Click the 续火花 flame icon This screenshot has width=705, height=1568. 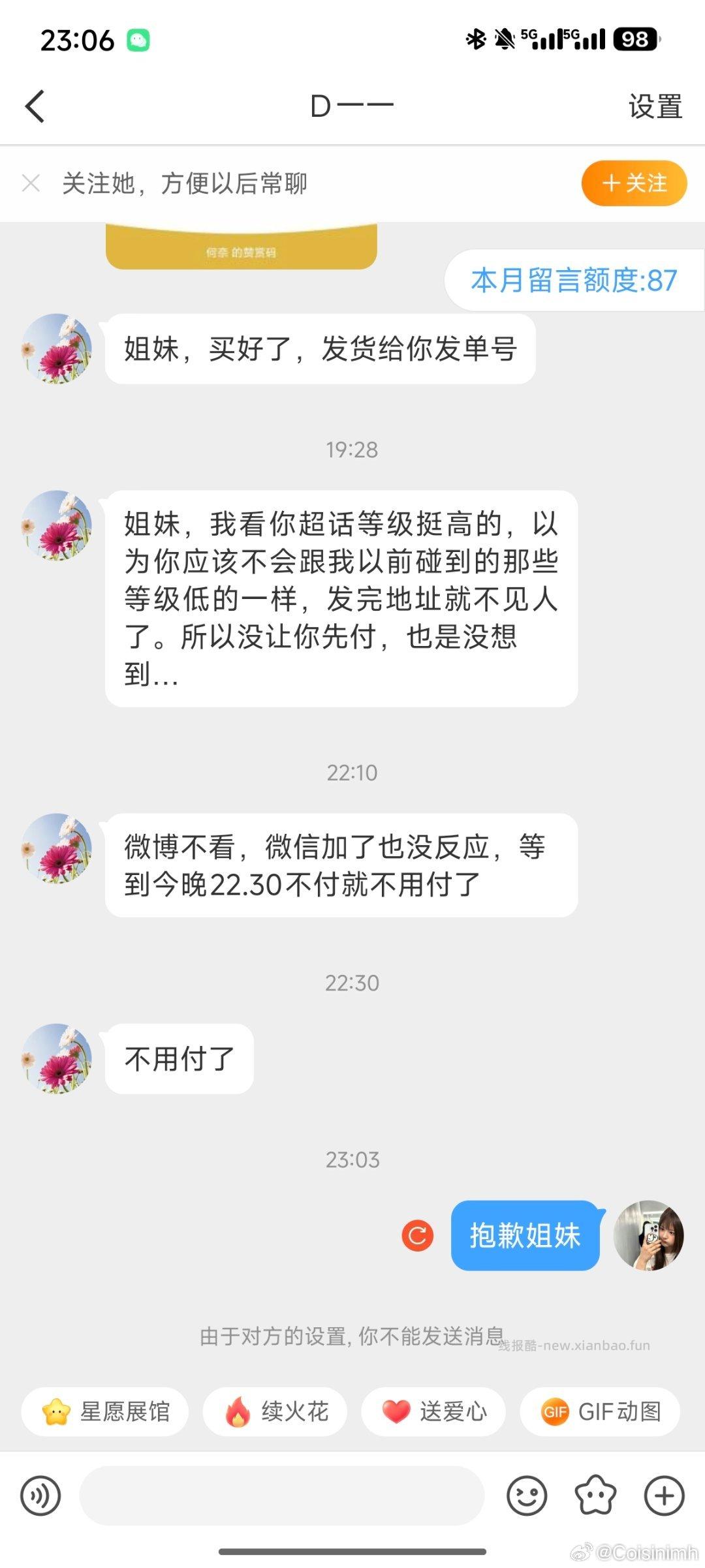[274, 1411]
